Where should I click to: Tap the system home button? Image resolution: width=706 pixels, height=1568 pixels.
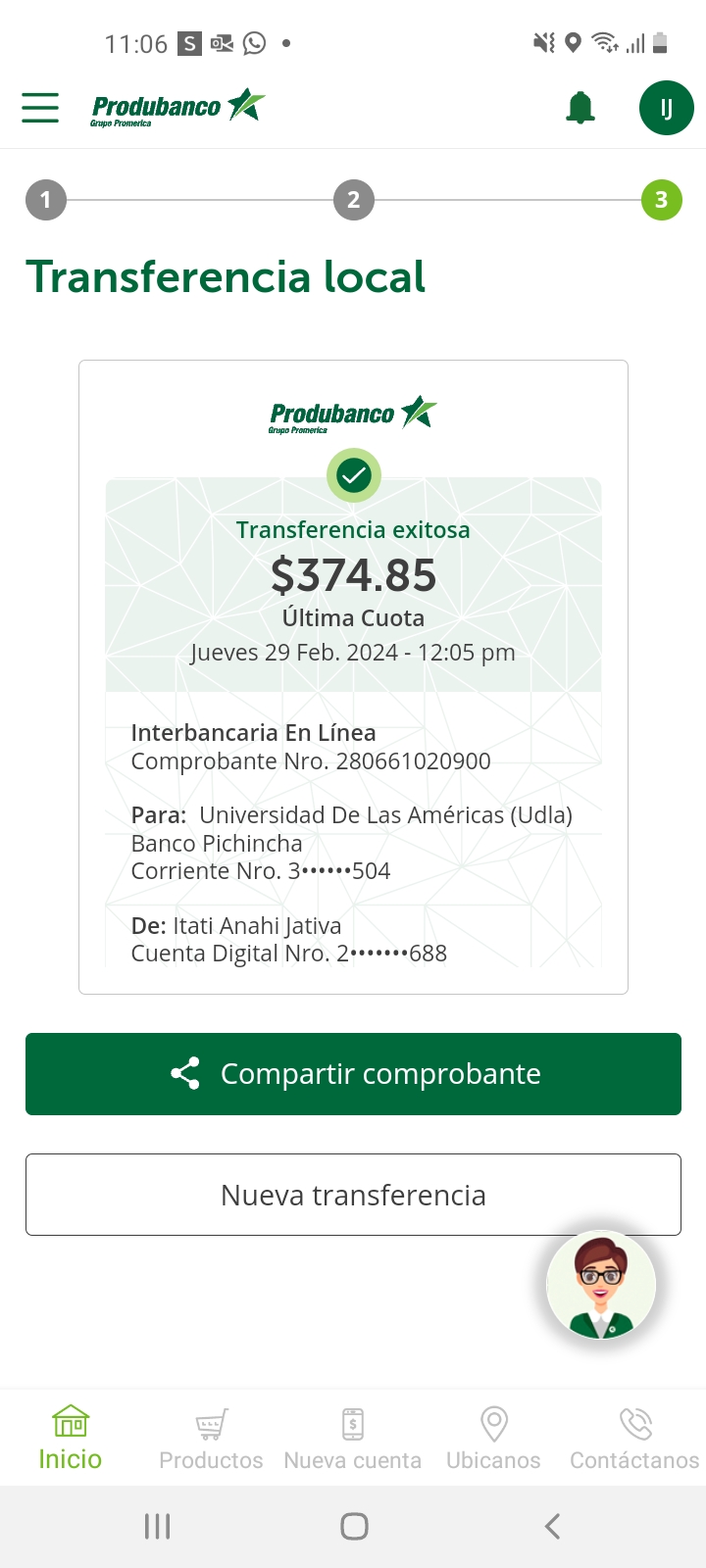354,1526
